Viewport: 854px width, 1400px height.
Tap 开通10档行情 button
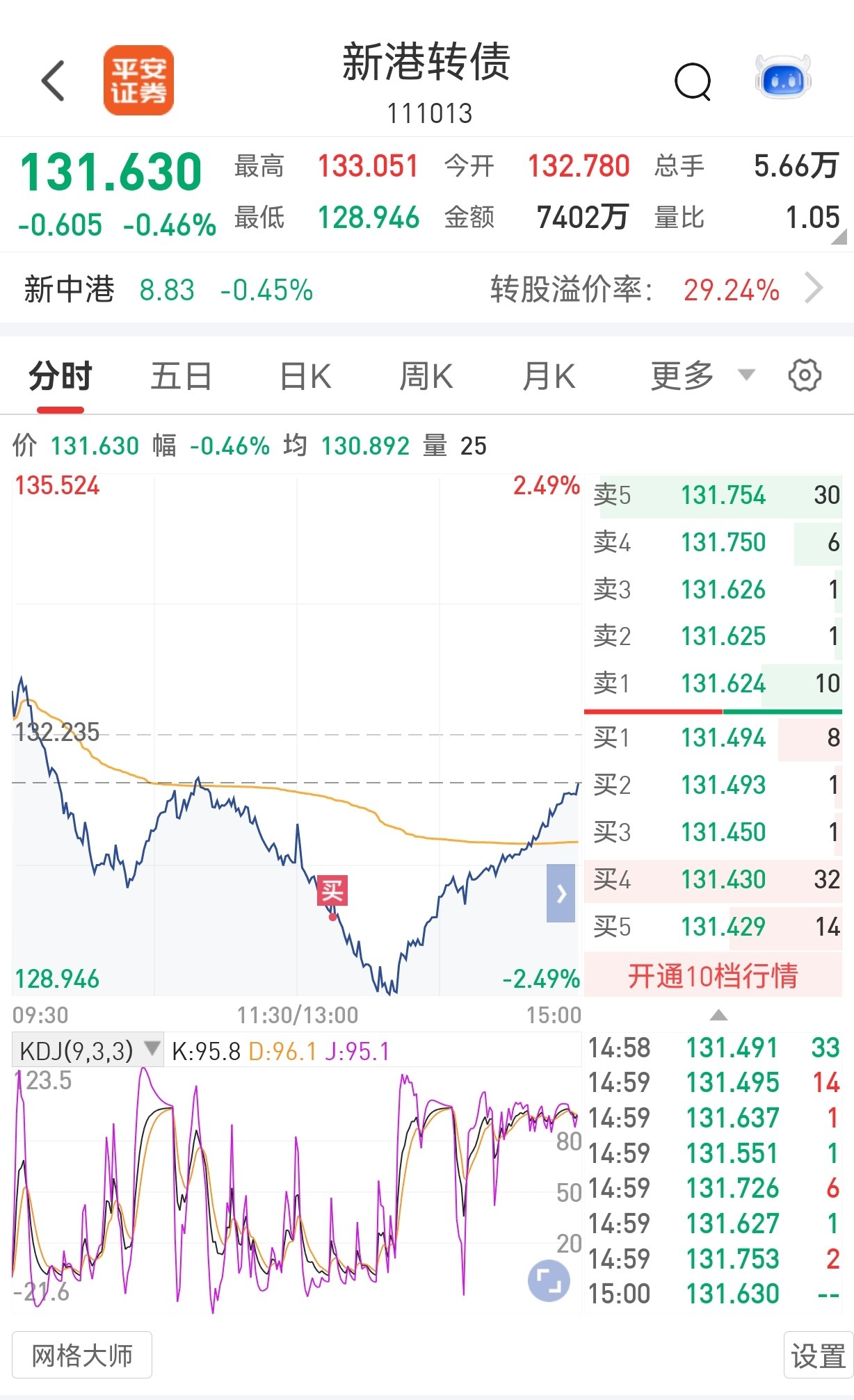click(x=713, y=976)
